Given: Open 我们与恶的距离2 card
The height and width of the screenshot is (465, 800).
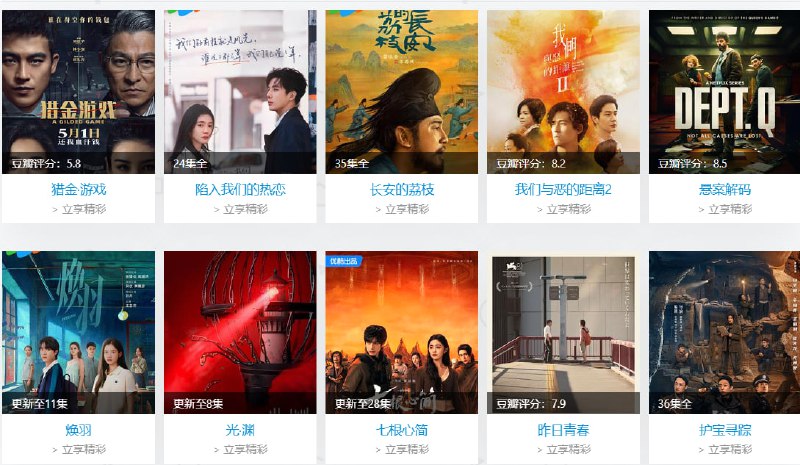Looking at the screenshot, I should [x=563, y=92].
